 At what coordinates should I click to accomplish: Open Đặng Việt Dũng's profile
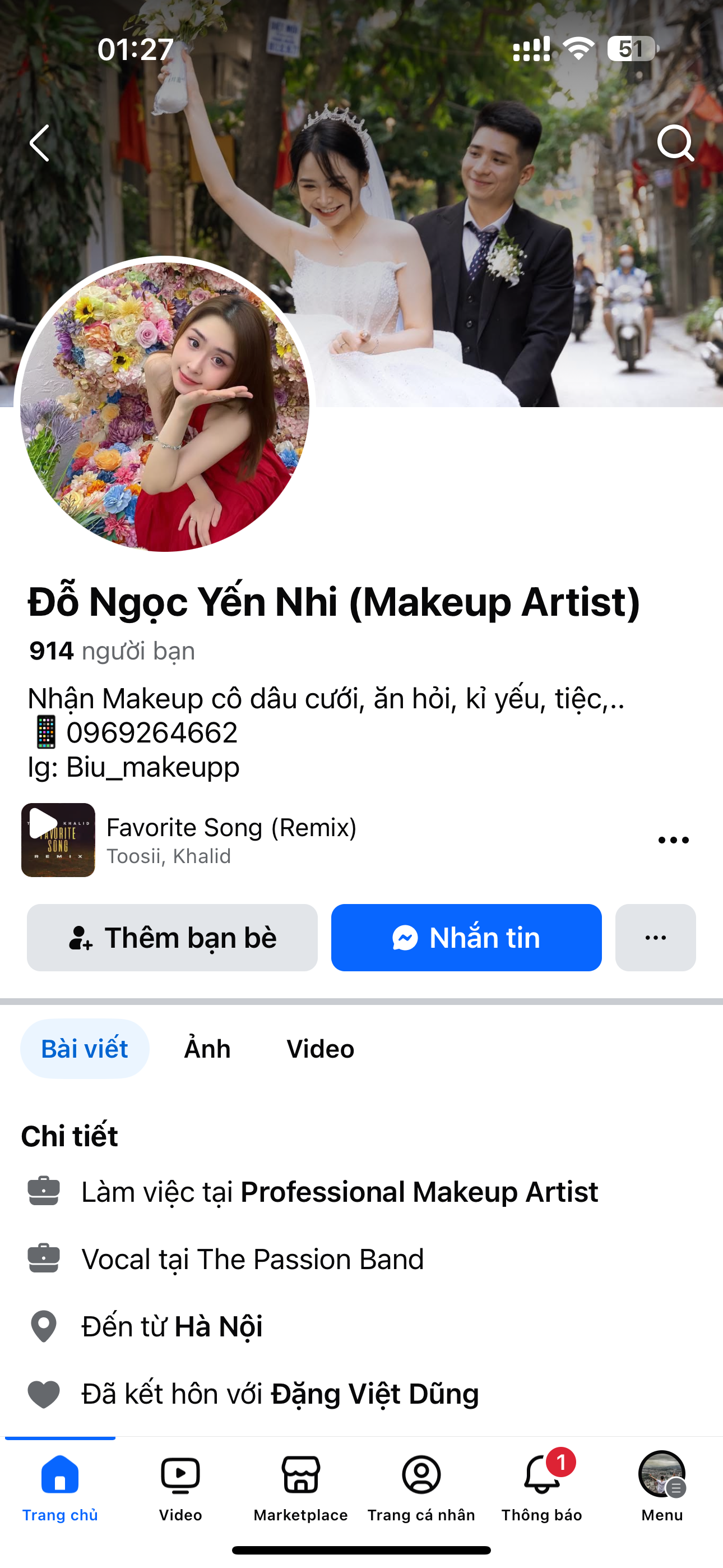click(x=375, y=1394)
